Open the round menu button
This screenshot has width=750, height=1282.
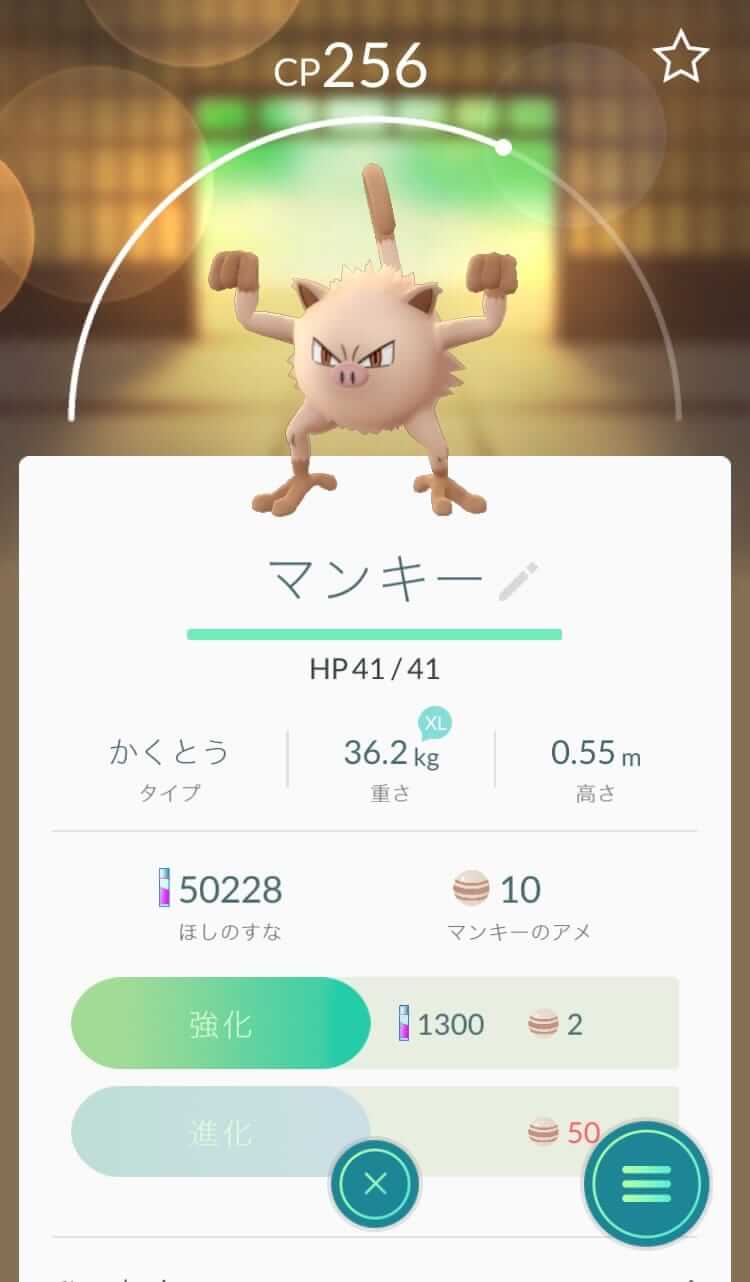[x=646, y=1183]
